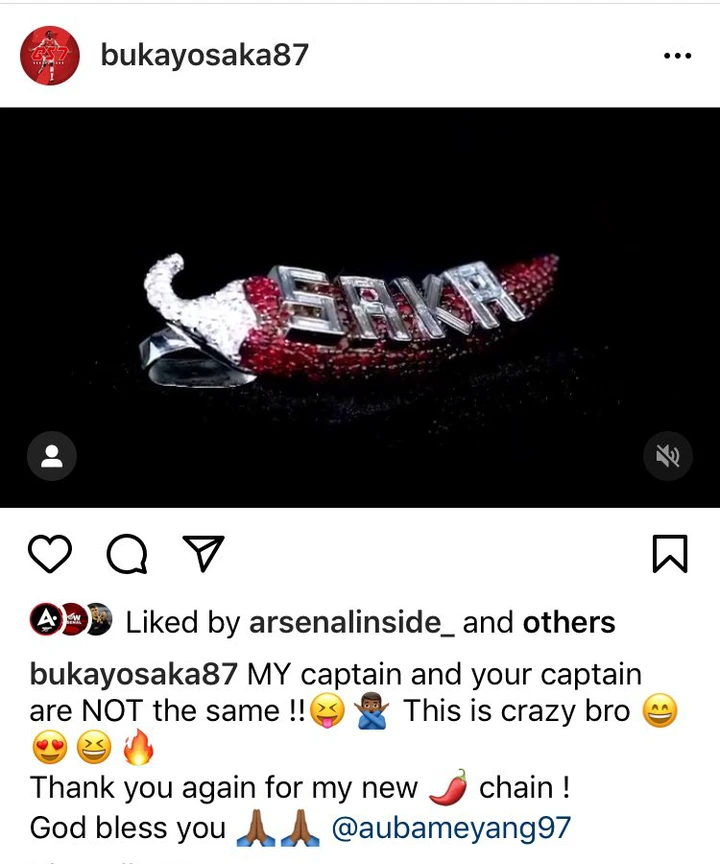This screenshot has width=720, height=864.
Task: Share post via paper plane icon
Action: click(203, 553)
